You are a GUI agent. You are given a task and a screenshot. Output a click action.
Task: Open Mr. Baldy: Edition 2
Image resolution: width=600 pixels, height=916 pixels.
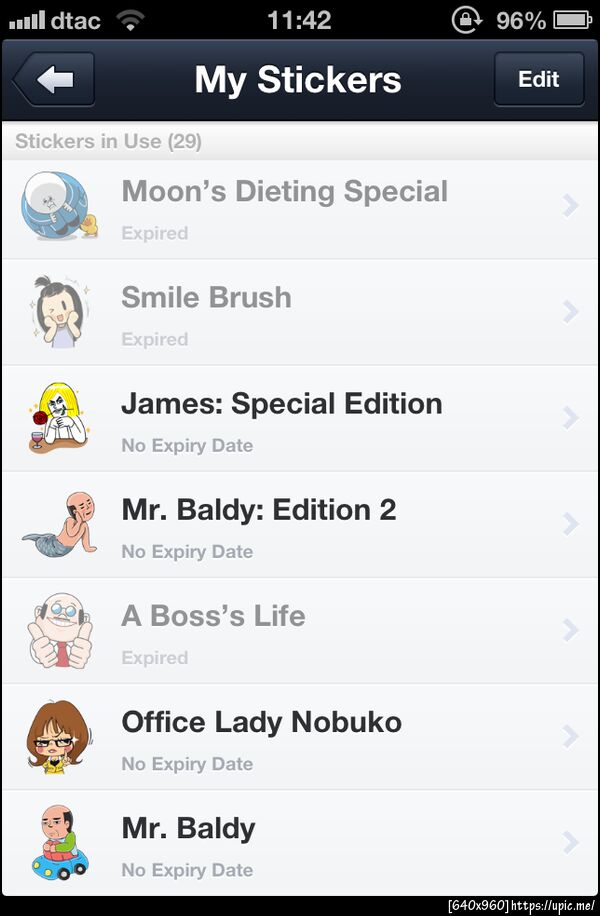coord(300,525)
